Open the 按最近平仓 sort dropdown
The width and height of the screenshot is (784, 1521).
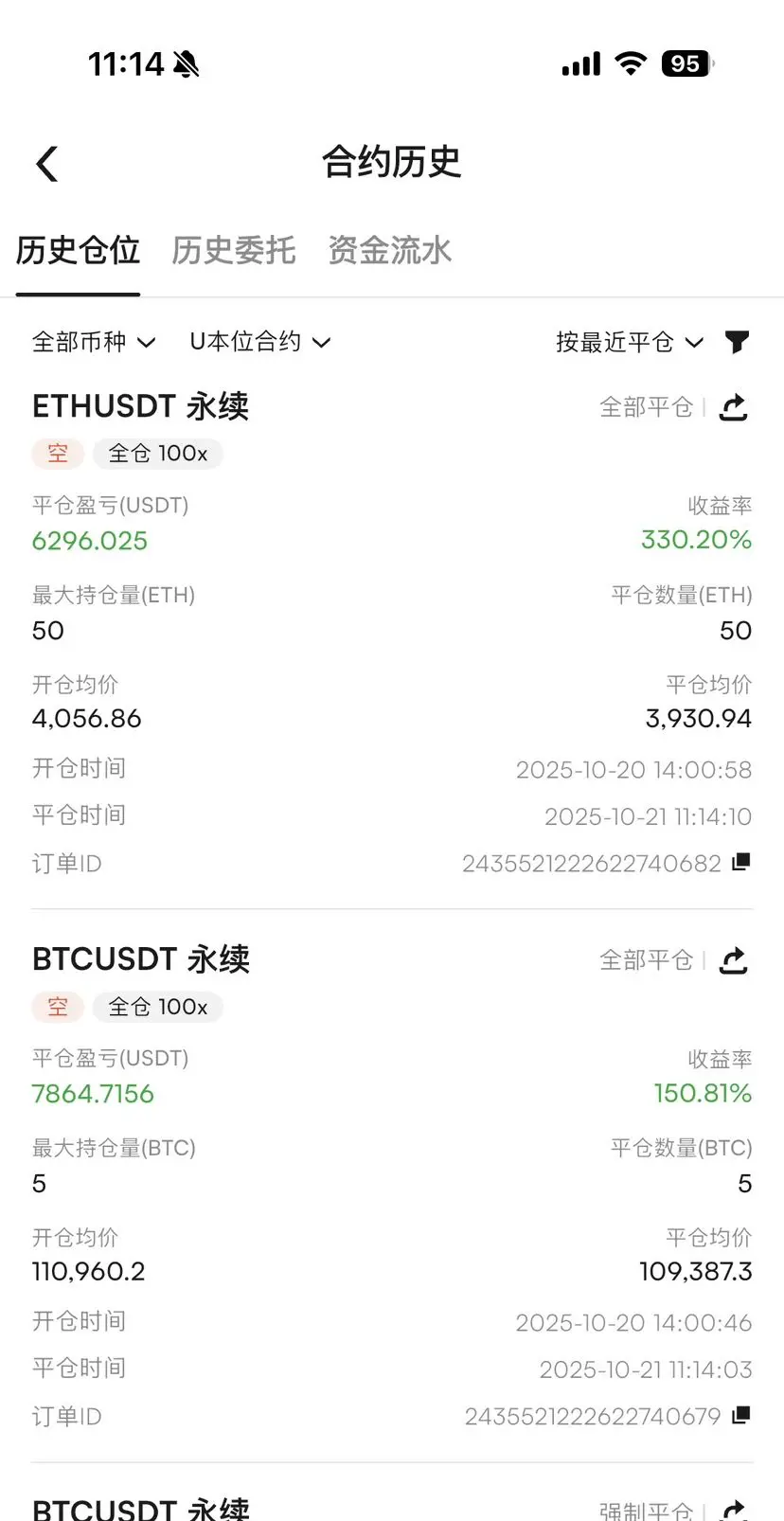(x=629, y=342)
